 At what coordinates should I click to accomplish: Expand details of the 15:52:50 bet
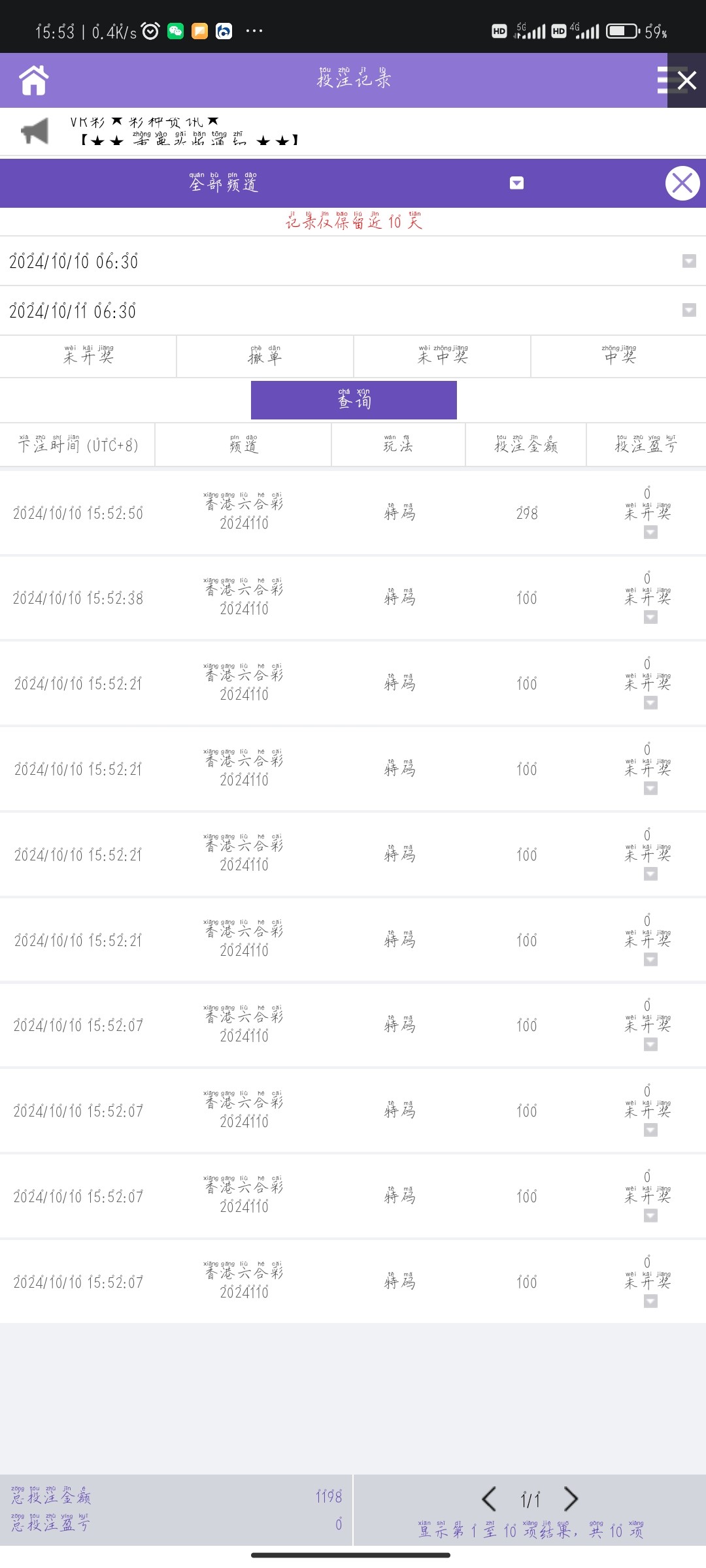point(650,532)
